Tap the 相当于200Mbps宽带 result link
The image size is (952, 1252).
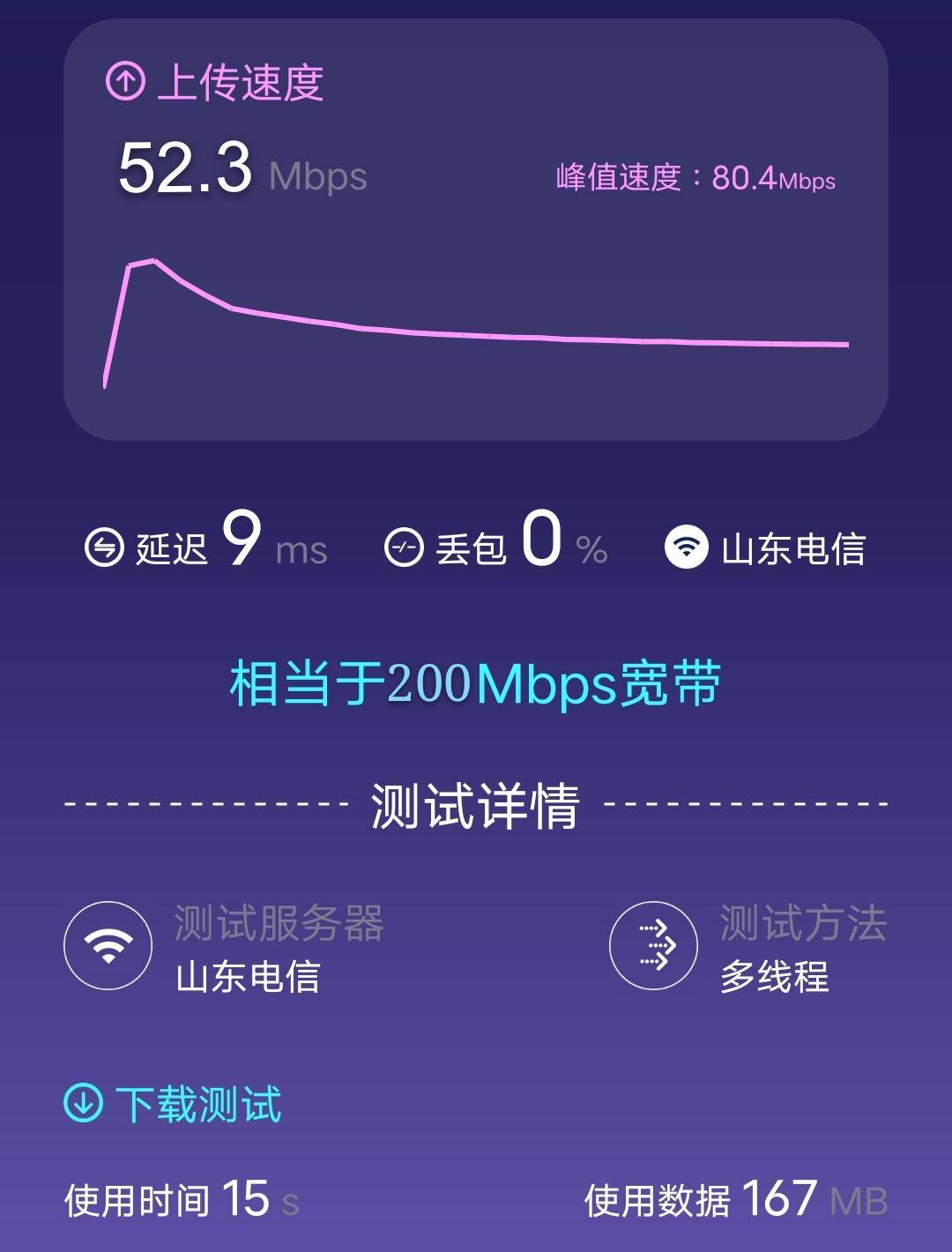(x=476, y=683)
